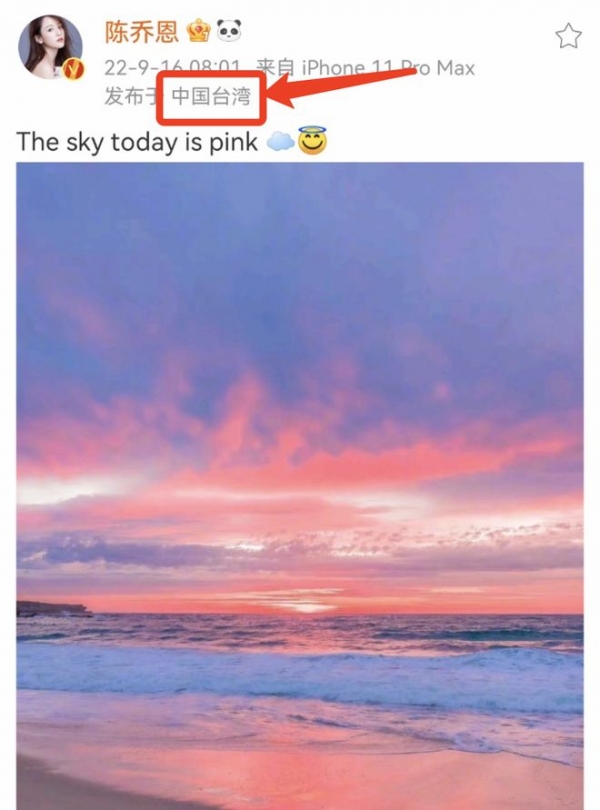
Task: Open 陈乔恩's profile picture
Action: pyautogui.click(x=53, y=46)
